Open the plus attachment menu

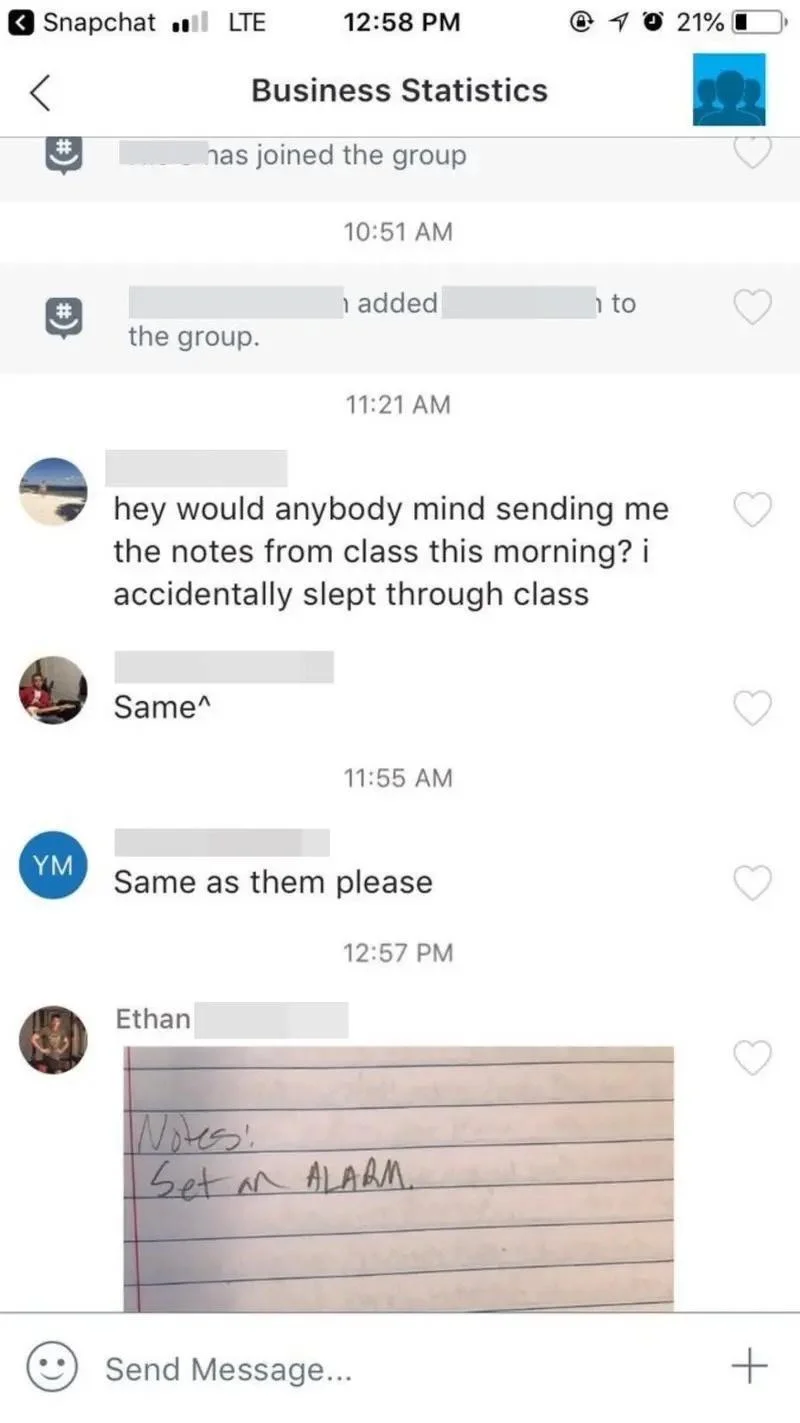pyautogui.click(x=749, y=1365)
